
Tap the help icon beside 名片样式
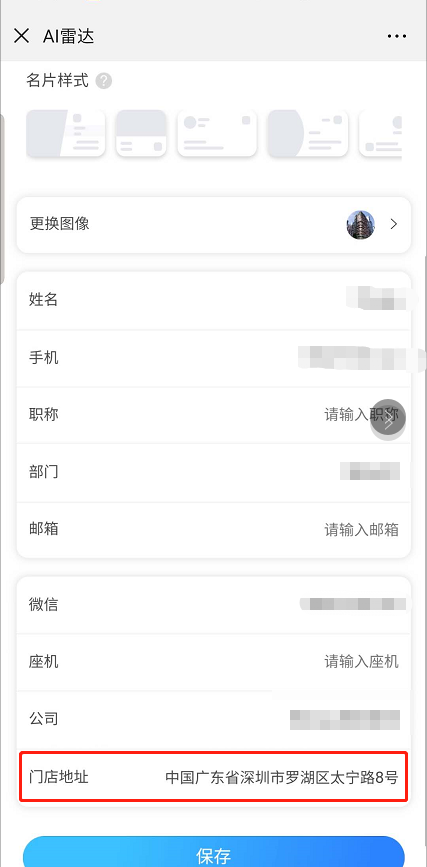[x=103, y=81]
